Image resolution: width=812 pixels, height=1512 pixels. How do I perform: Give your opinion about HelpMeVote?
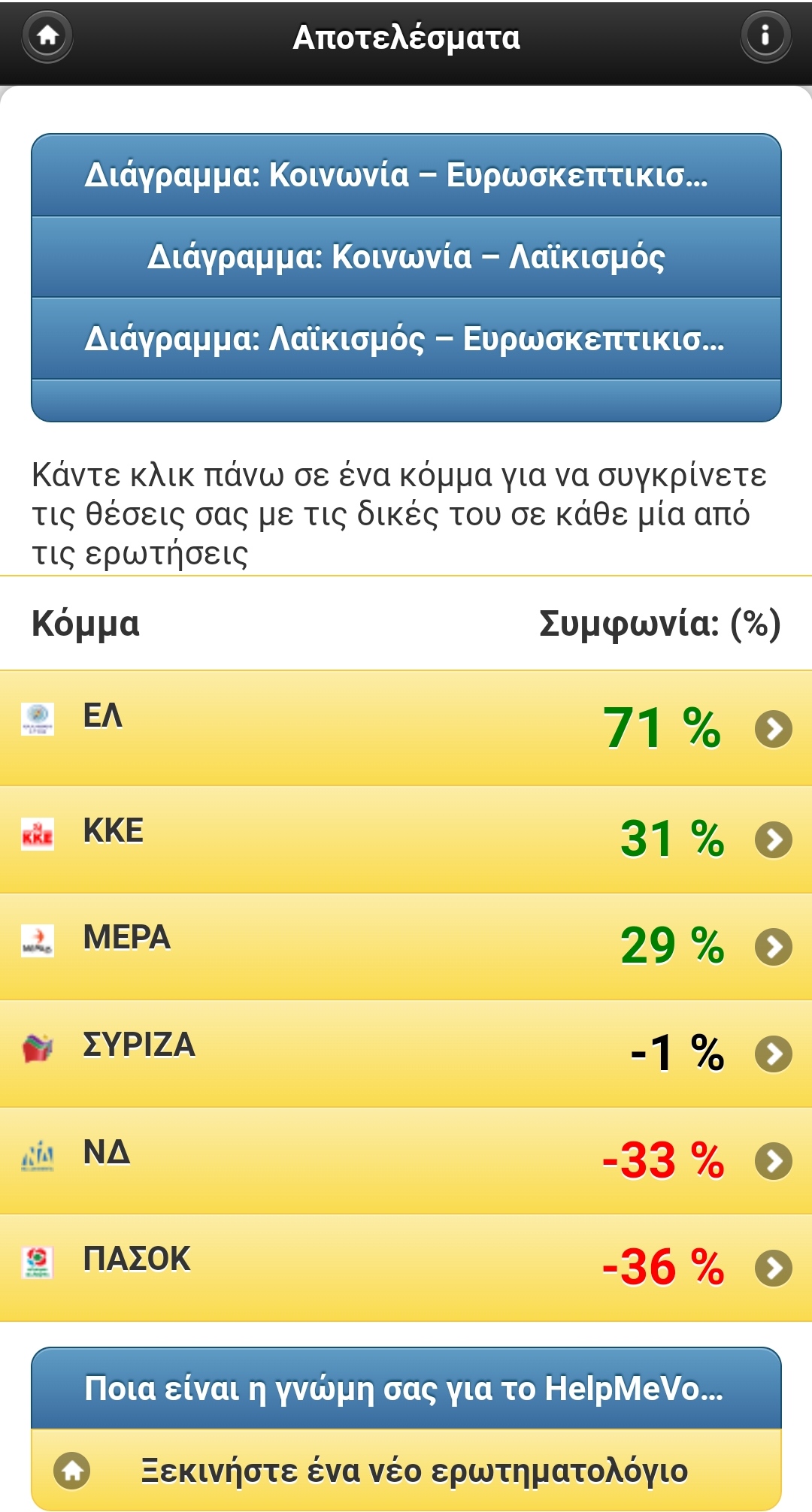pyautogui.click(x=406, y=1389)
